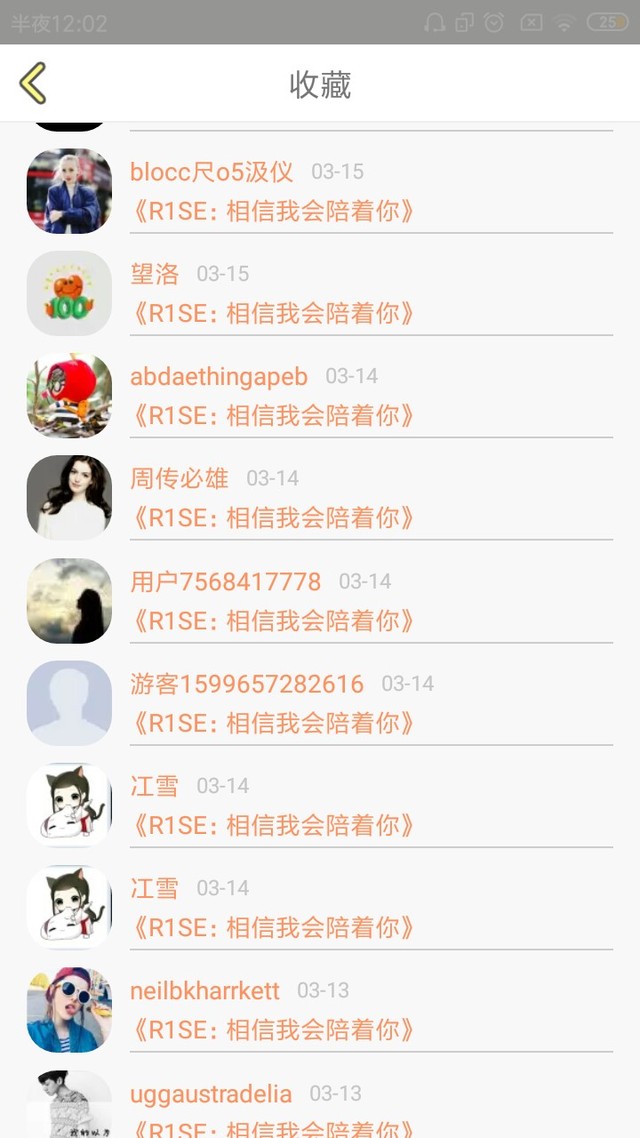Open the entry from abdaethingapeb
The width and height of the screenshot is (640, 1138).
click(320, 396)
